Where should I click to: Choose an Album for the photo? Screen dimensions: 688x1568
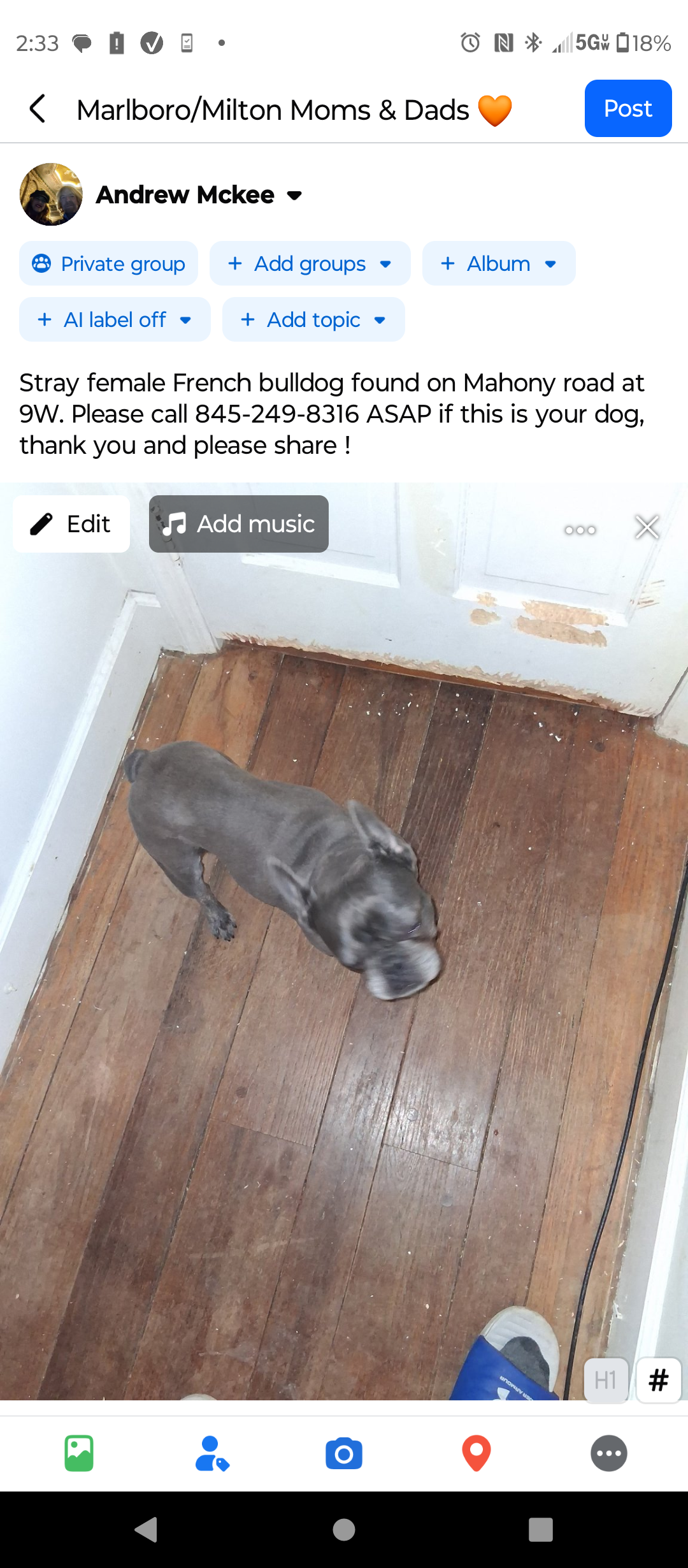pos(499,263)
